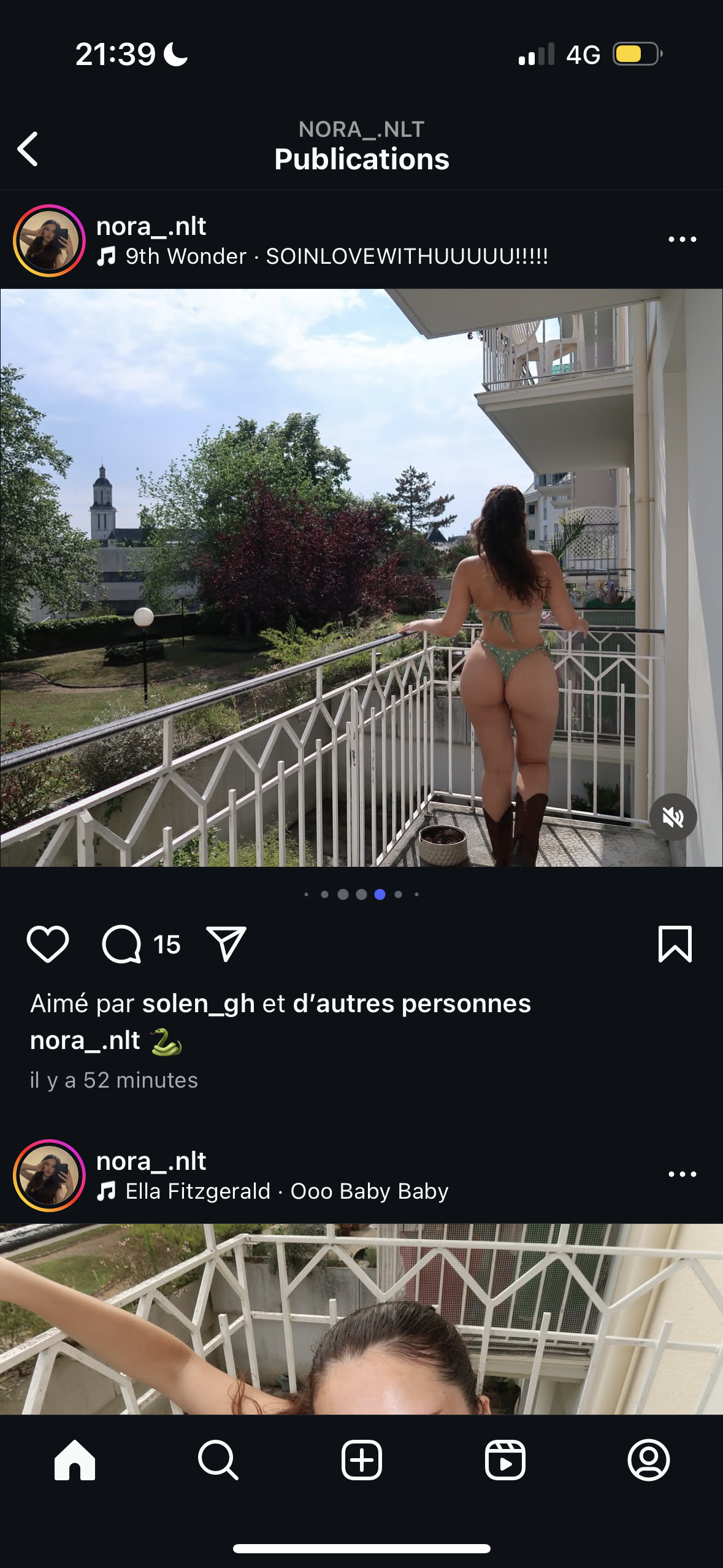Go to the Profile tab
Screen dimensions: 723x1568
click(x=649, y=1460)
